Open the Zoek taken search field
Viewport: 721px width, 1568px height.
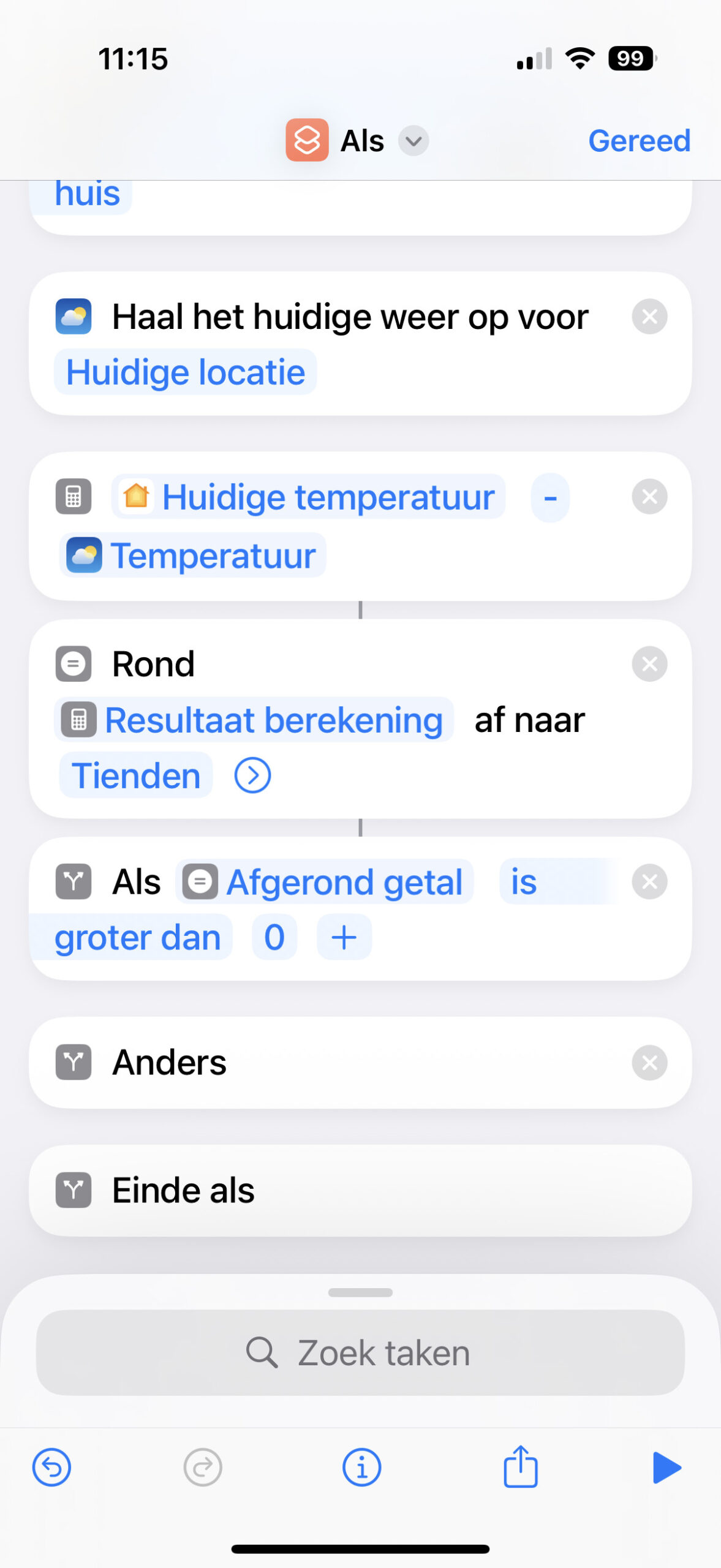point(360,1353)
